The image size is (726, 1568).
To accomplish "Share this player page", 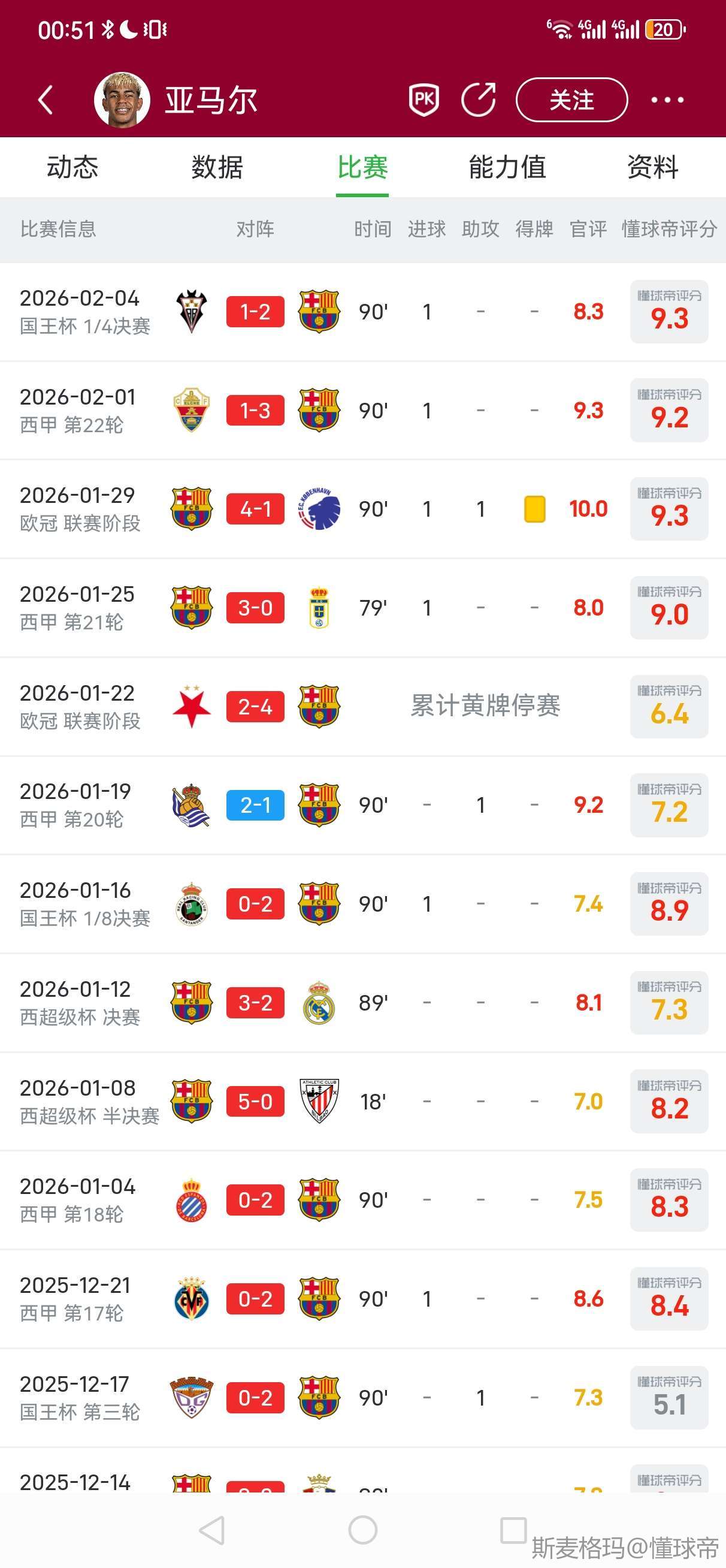I will coord(479,100).
